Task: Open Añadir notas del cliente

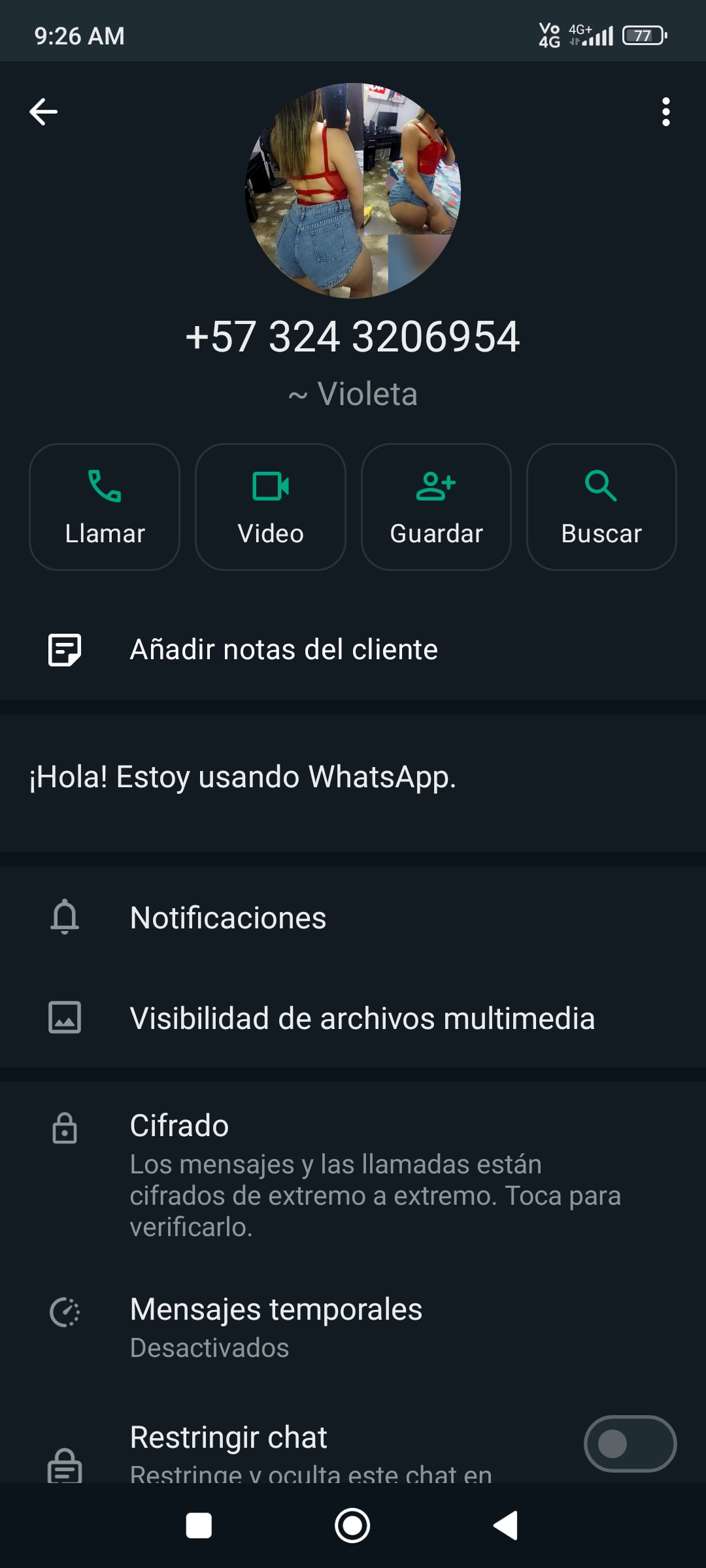Action: pos(284,649)
